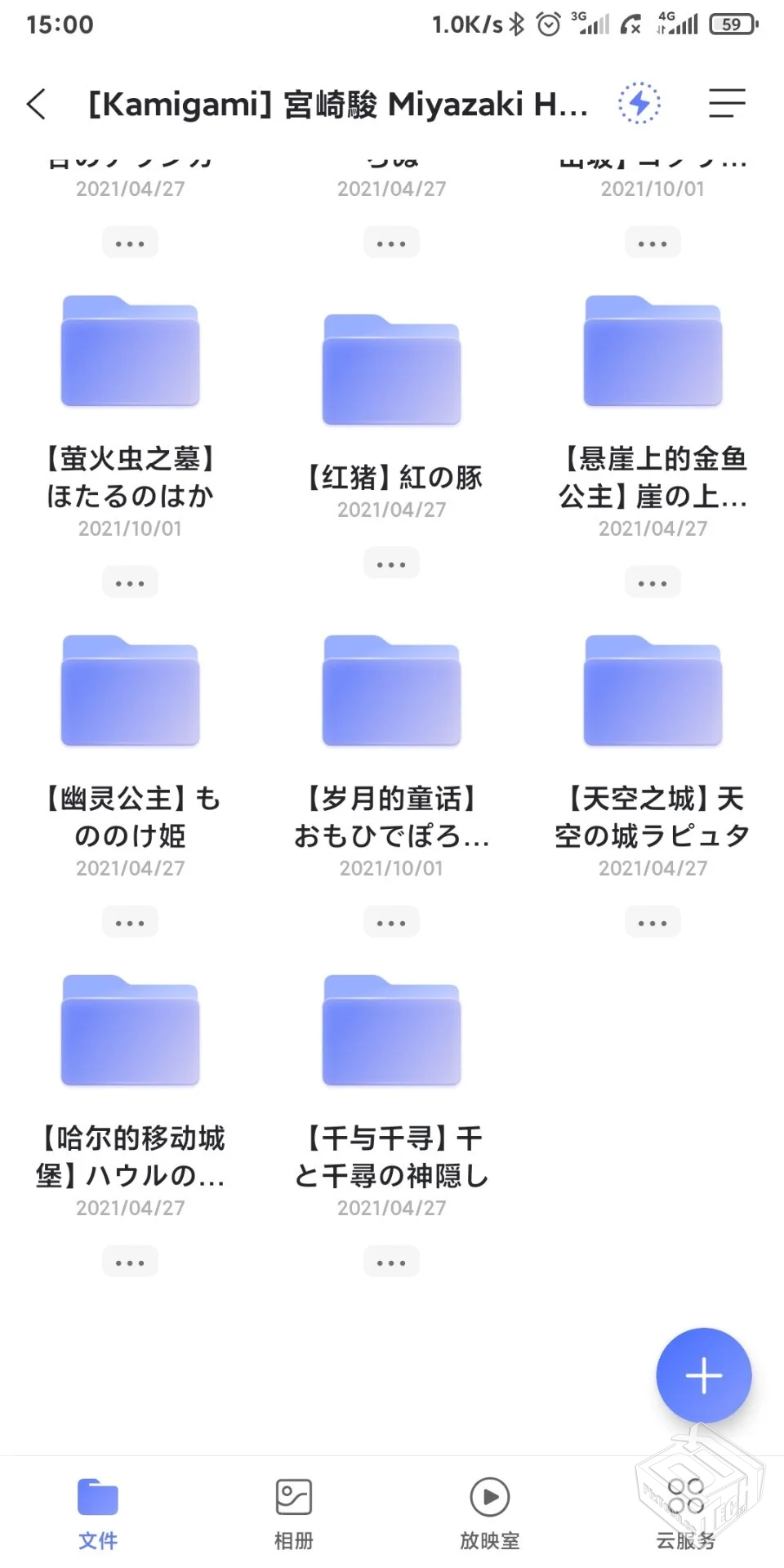Expand options for 千与千寻 folder via ellipsis
The width and height of the screenshot is (784, 1568).
pyautogui.click(x=391, y=1262)
